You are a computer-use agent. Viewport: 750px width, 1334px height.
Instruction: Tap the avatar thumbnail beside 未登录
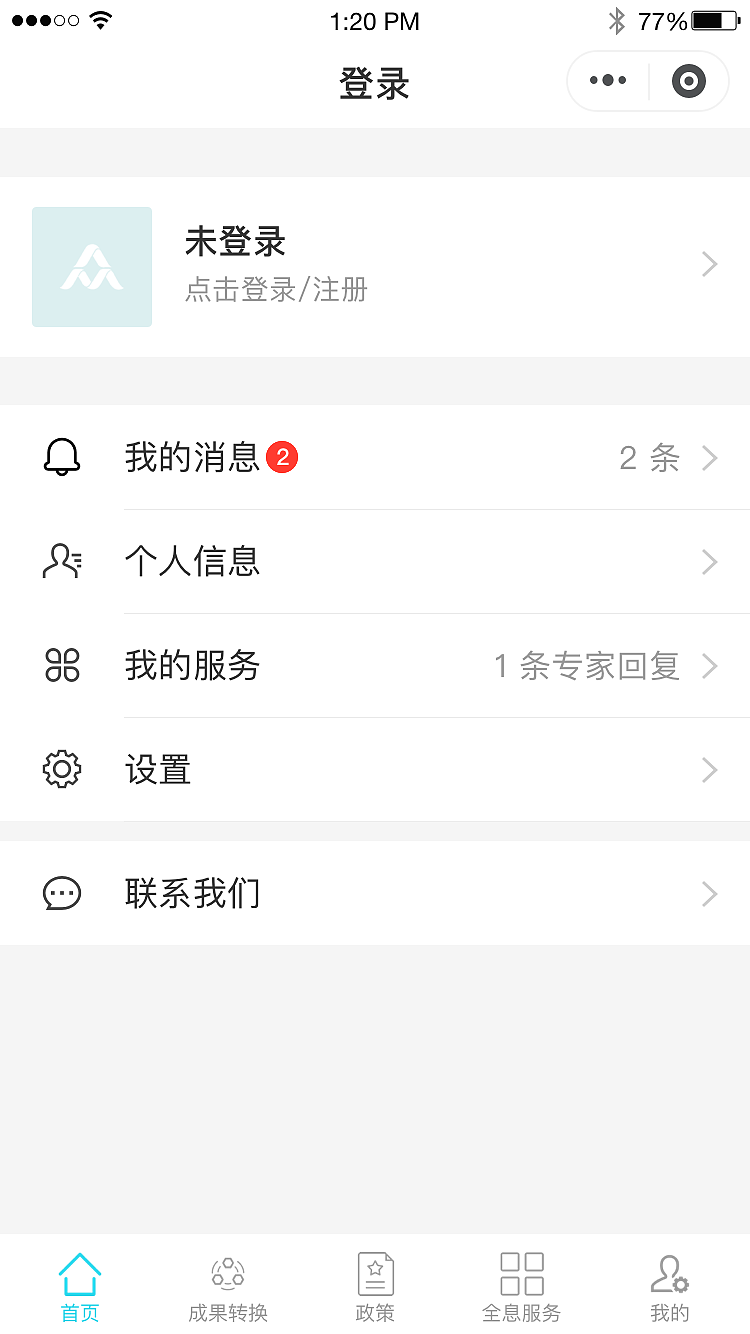point(91,266)
